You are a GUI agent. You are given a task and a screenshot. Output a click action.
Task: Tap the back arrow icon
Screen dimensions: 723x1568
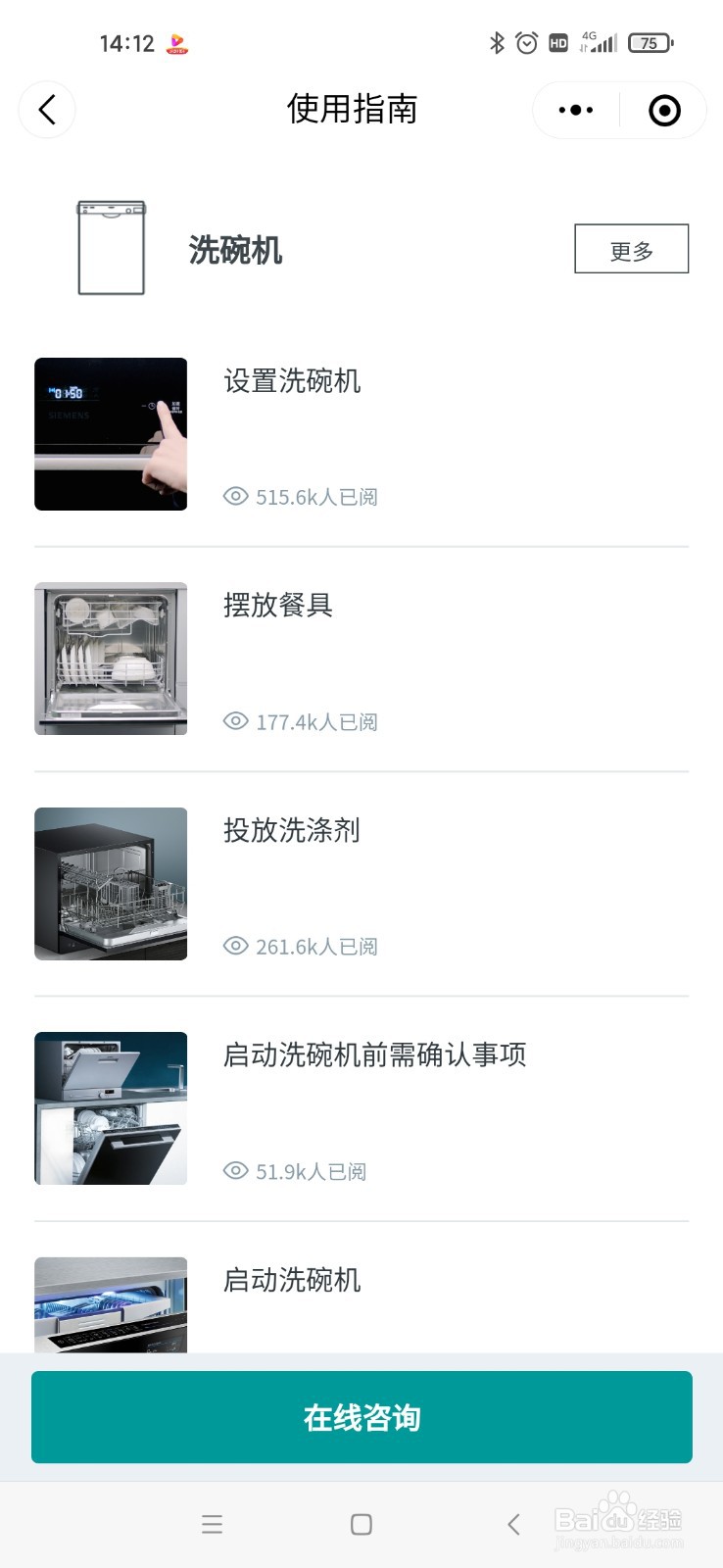point(46,110)
